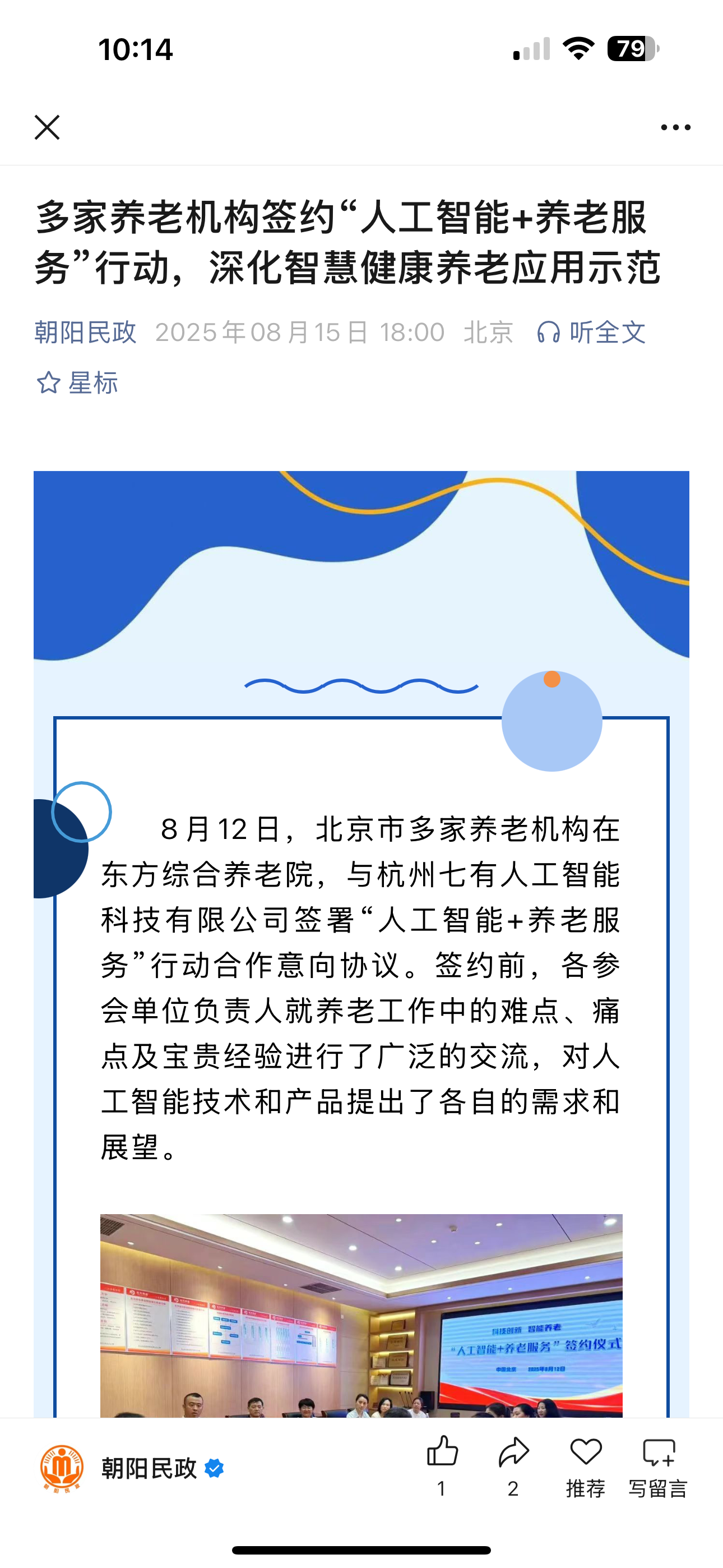
Task: Like the article with the thumbs-up icon
Action: click(x=442, y=1454)
